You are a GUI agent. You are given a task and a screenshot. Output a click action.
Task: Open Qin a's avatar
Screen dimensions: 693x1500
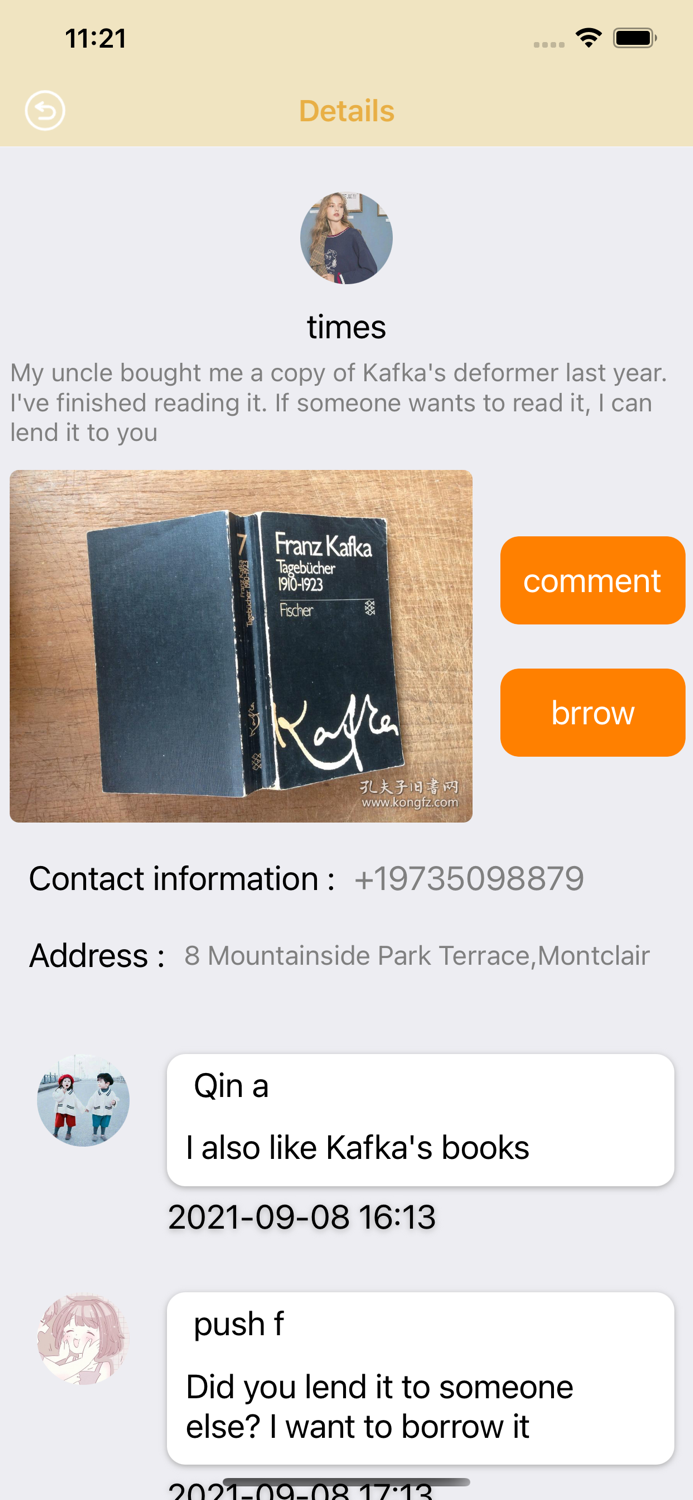pos(83,1100)
